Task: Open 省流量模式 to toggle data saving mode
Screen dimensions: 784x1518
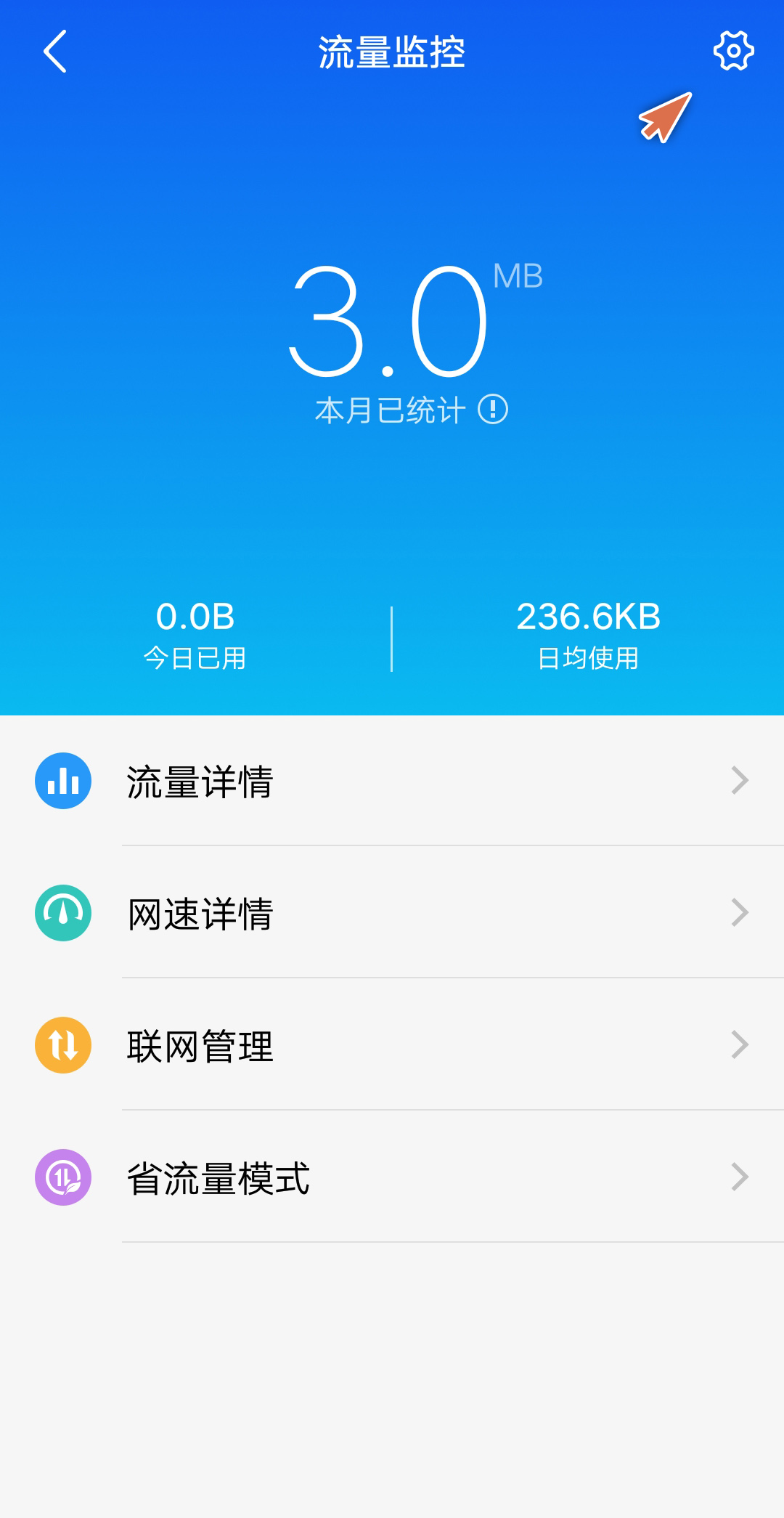Action: tap(392, 1177)
